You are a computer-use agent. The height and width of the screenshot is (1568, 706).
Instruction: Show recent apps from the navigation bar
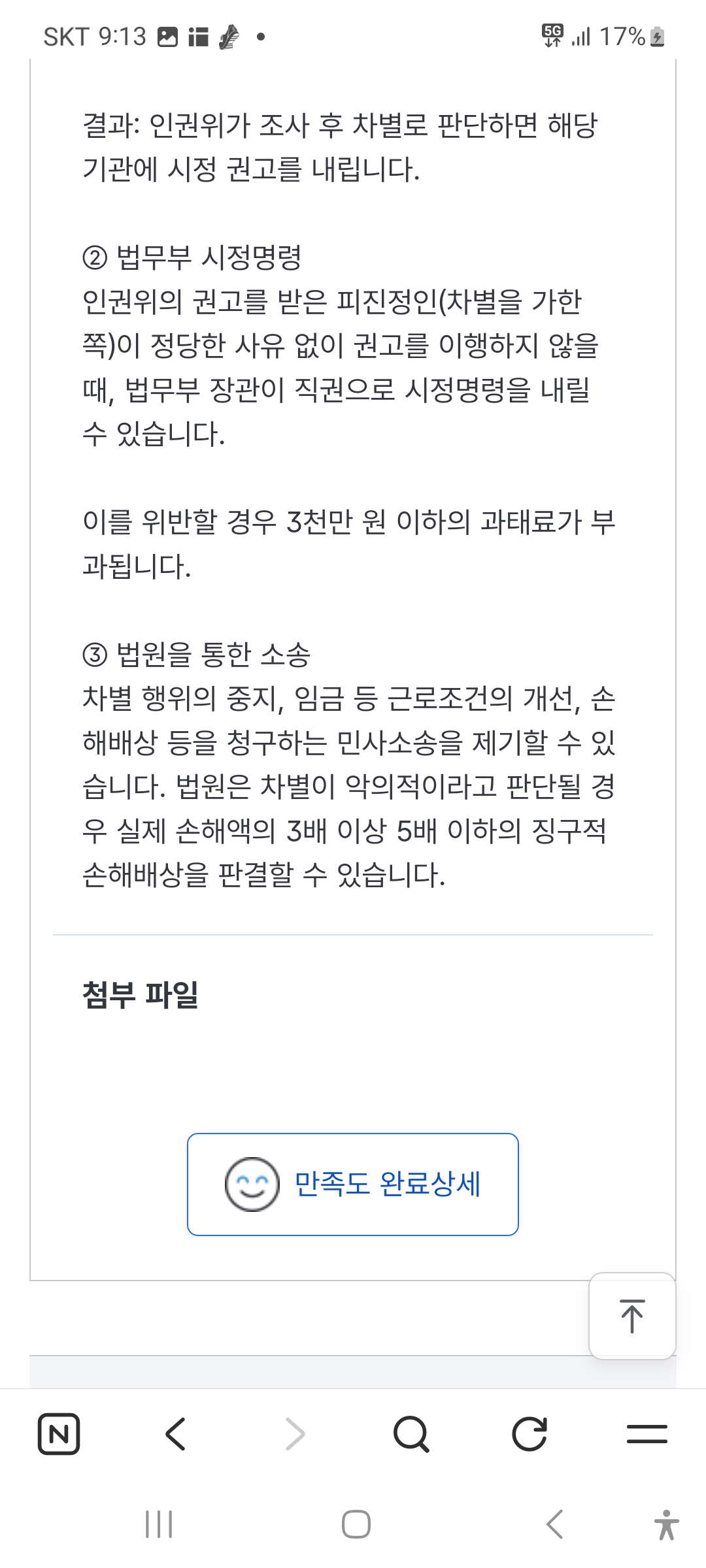159,1524
